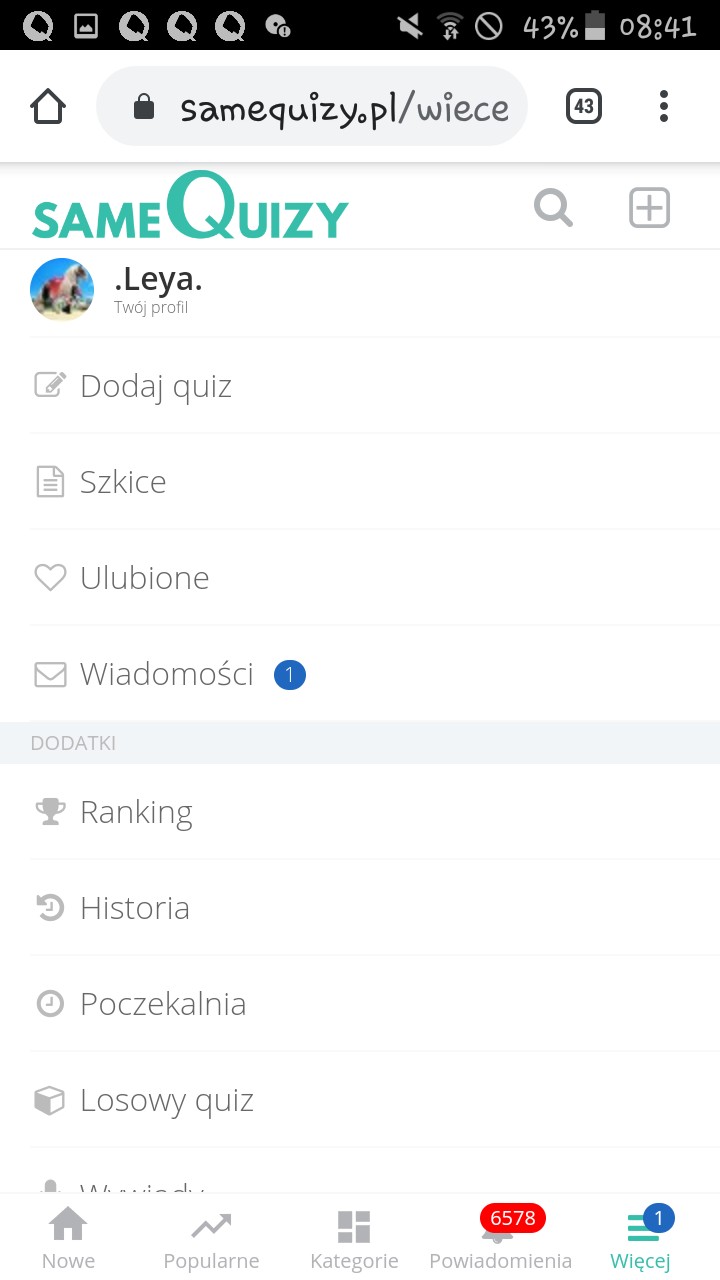Open Wiadomości messages
The width and height of the screenshot is (720, 1280).
coord(166,674)
